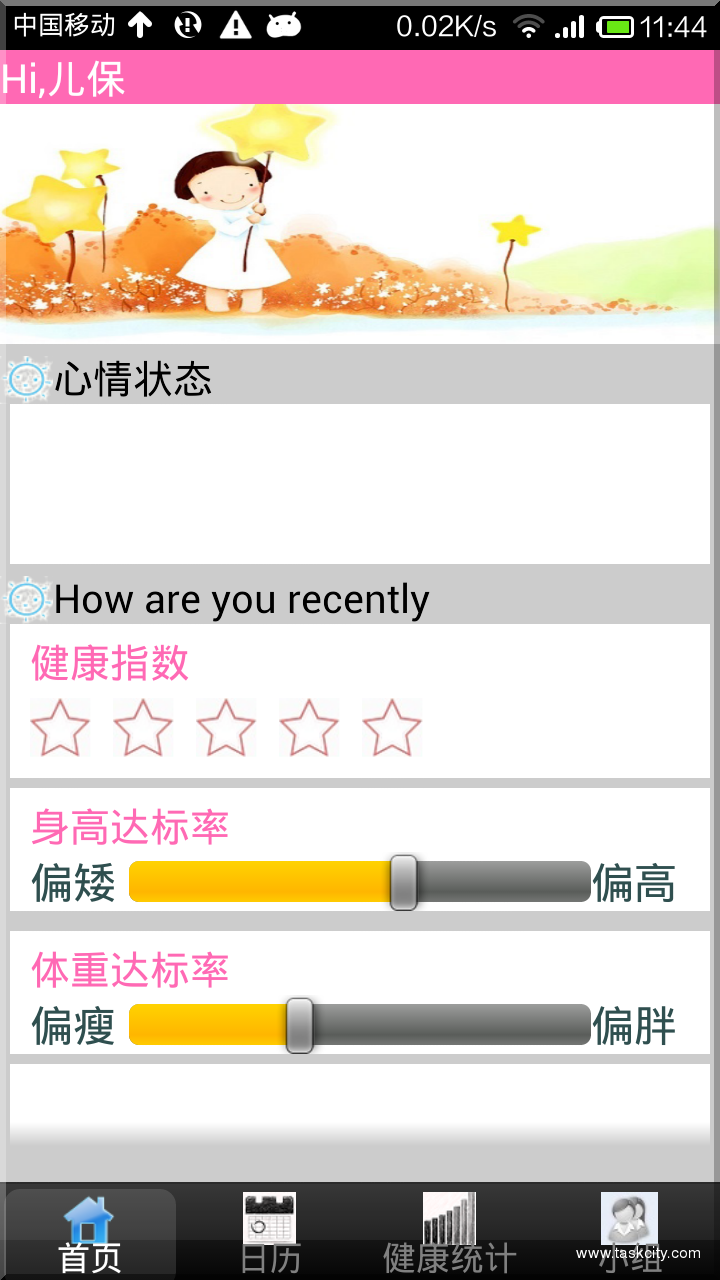Open the 健康统计 statistics chart icon
The image size is (720, 1280).
[449, 1219]
